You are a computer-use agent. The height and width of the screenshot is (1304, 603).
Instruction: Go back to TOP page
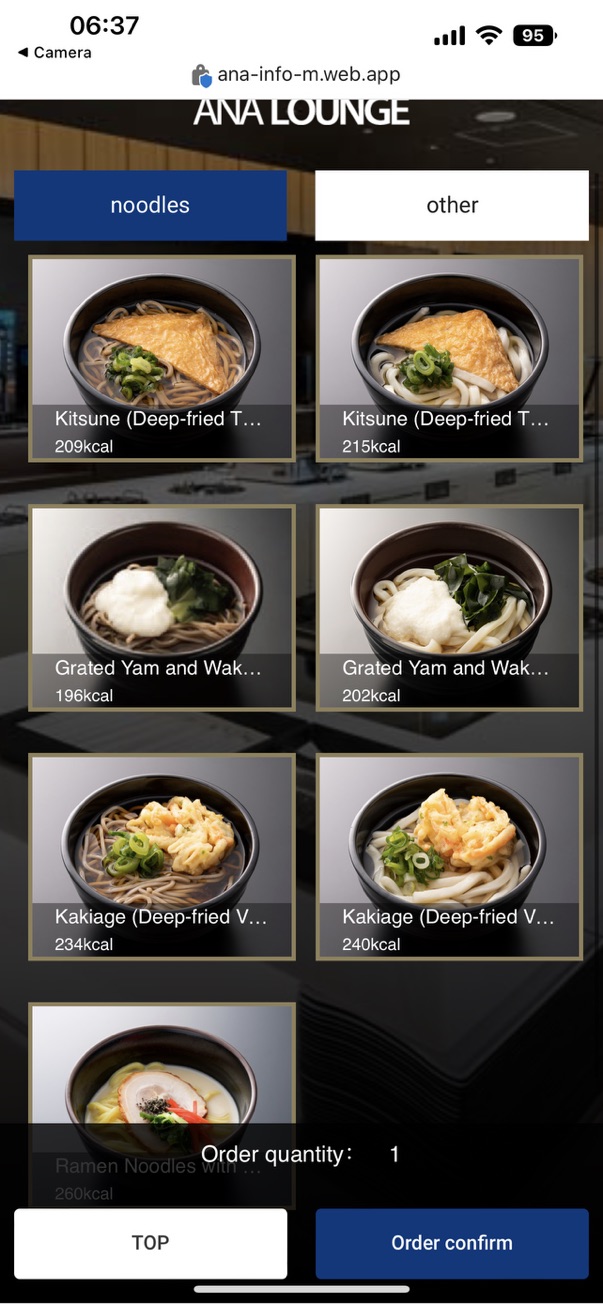150,1243
